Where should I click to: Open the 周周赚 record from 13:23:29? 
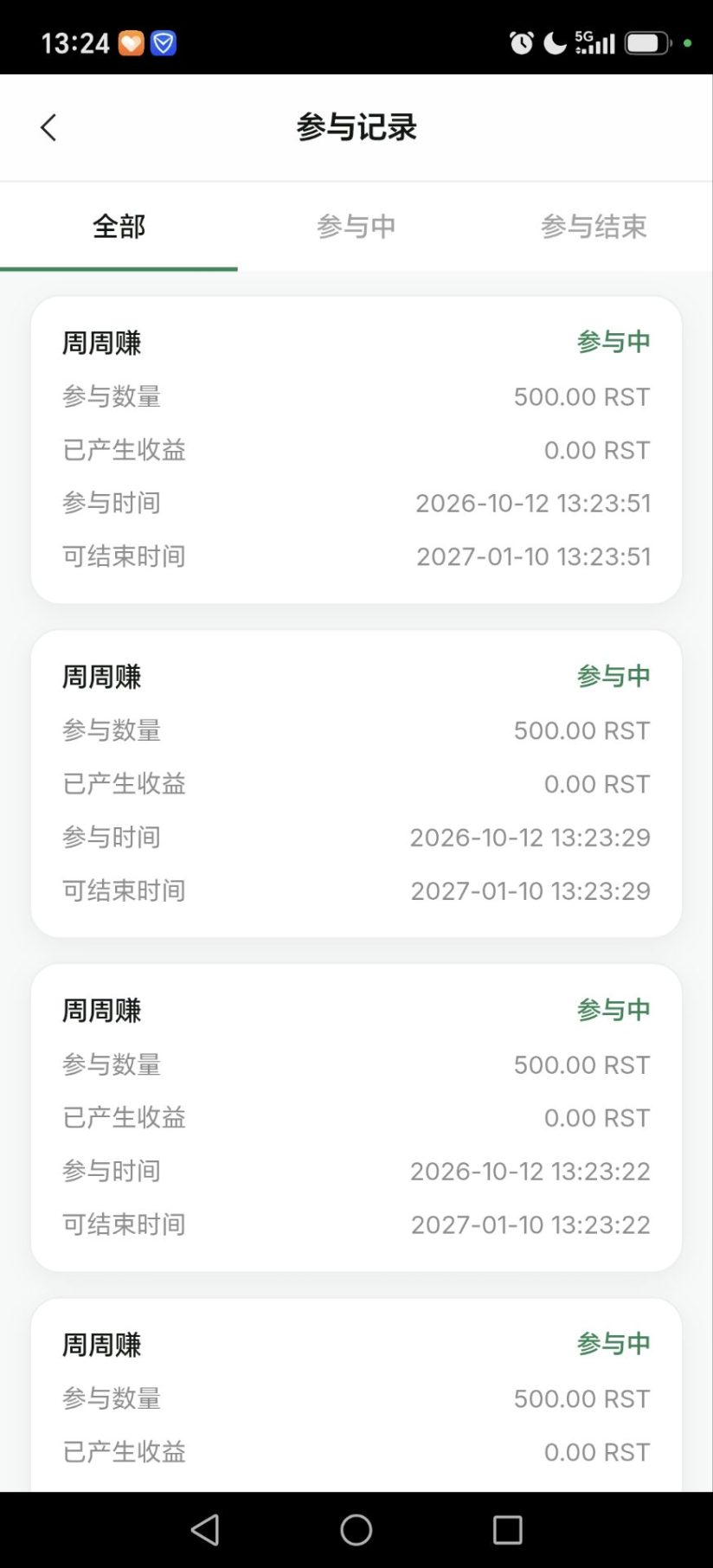tap(356, 784)
